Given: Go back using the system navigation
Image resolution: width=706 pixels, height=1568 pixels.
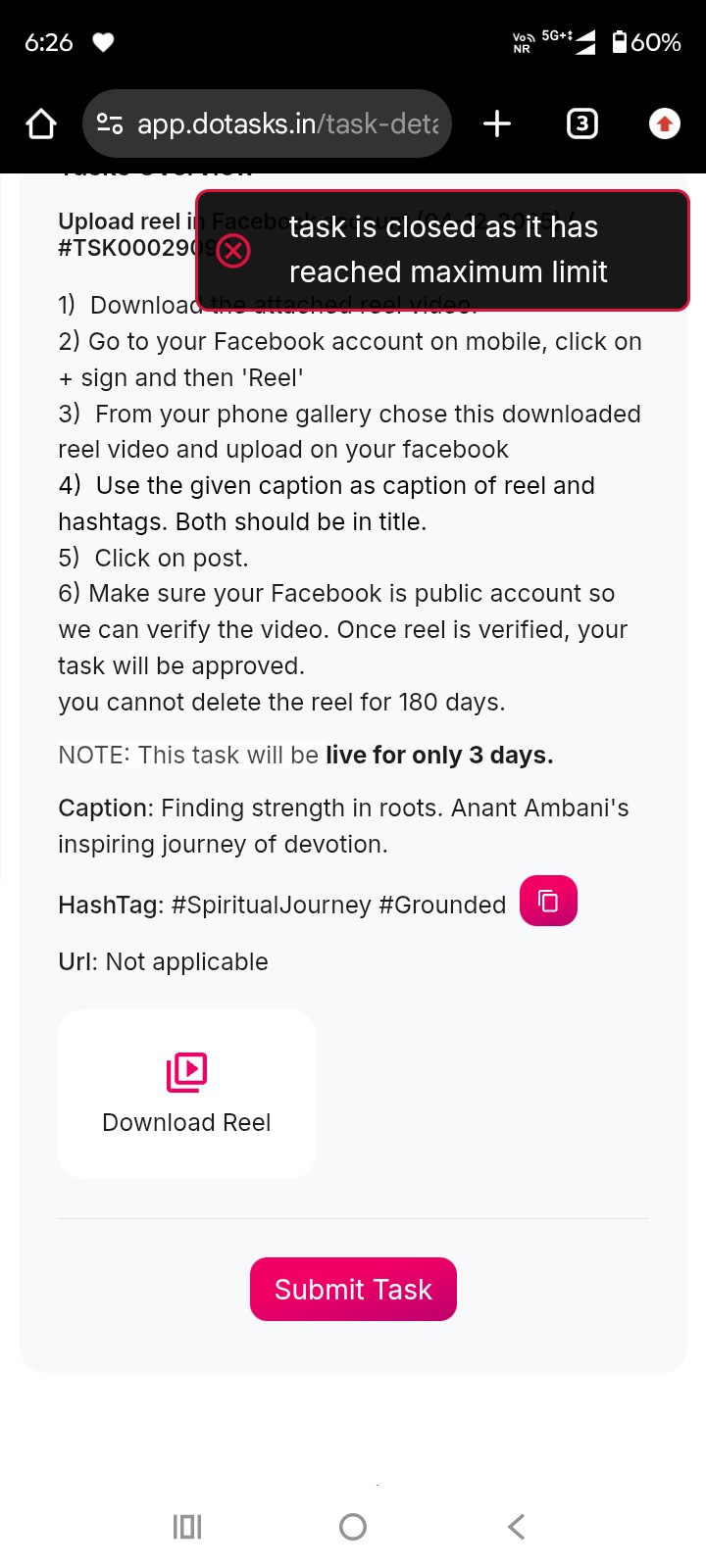Looking at the screenshot, I should [517, 1526].
